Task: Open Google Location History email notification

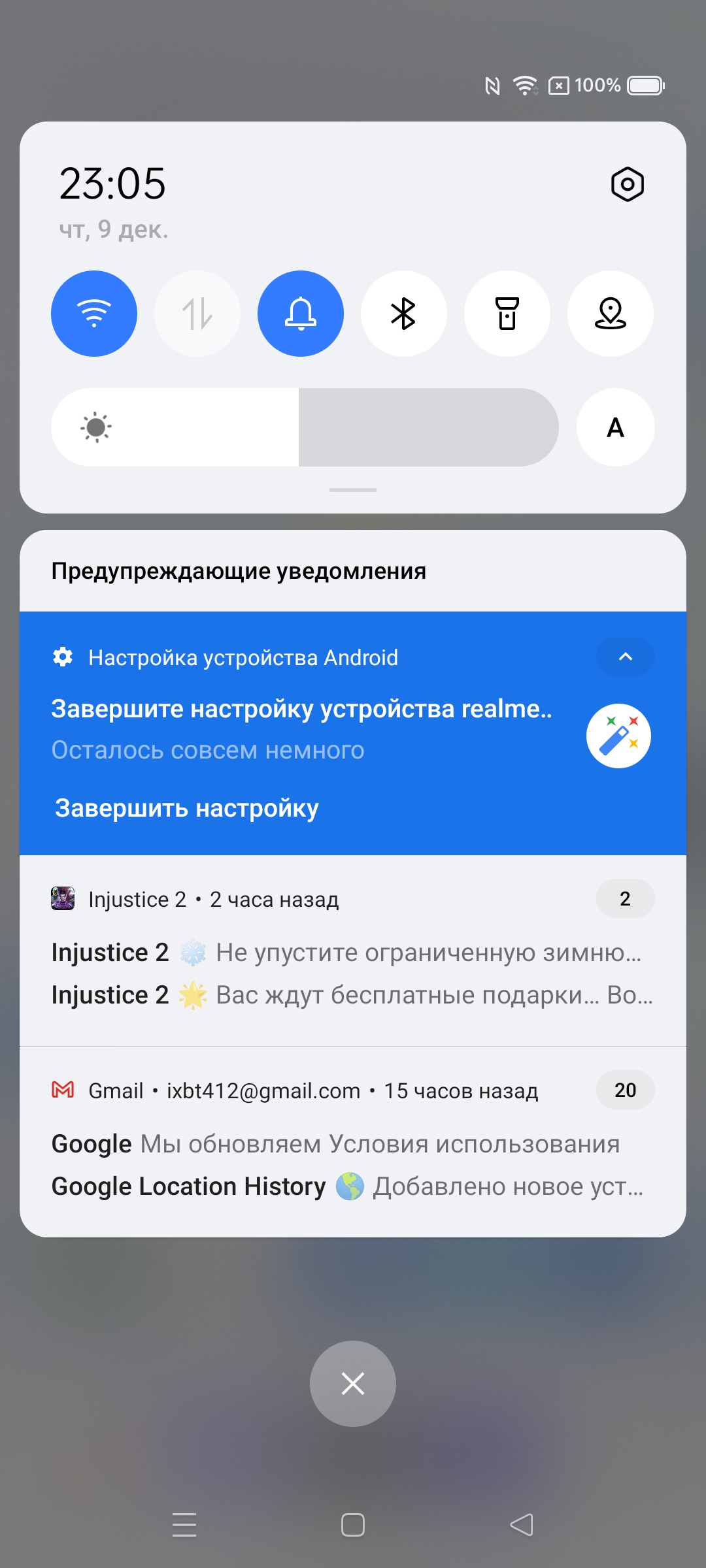Action: 346,1186
